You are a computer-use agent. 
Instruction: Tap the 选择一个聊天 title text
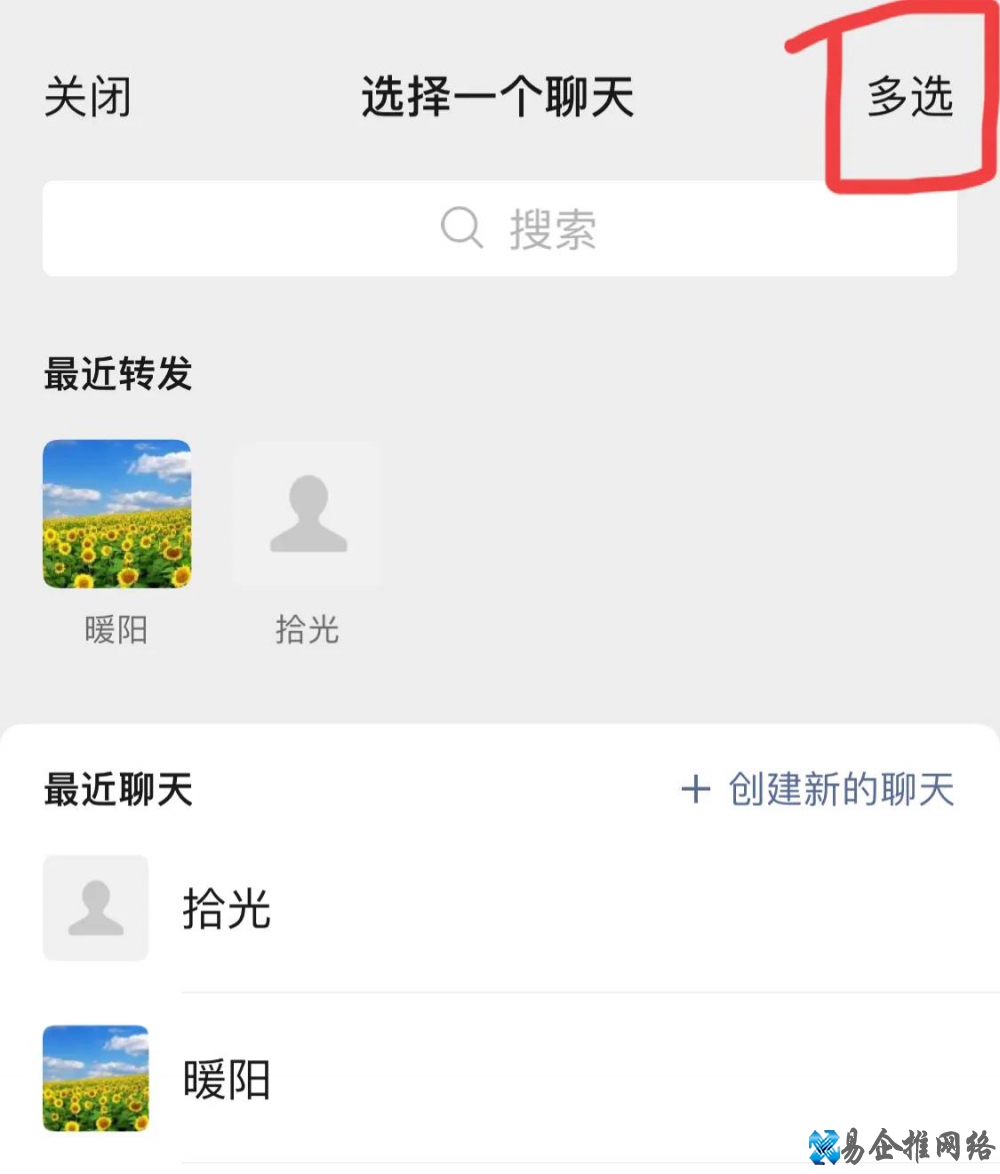(498, 97)
